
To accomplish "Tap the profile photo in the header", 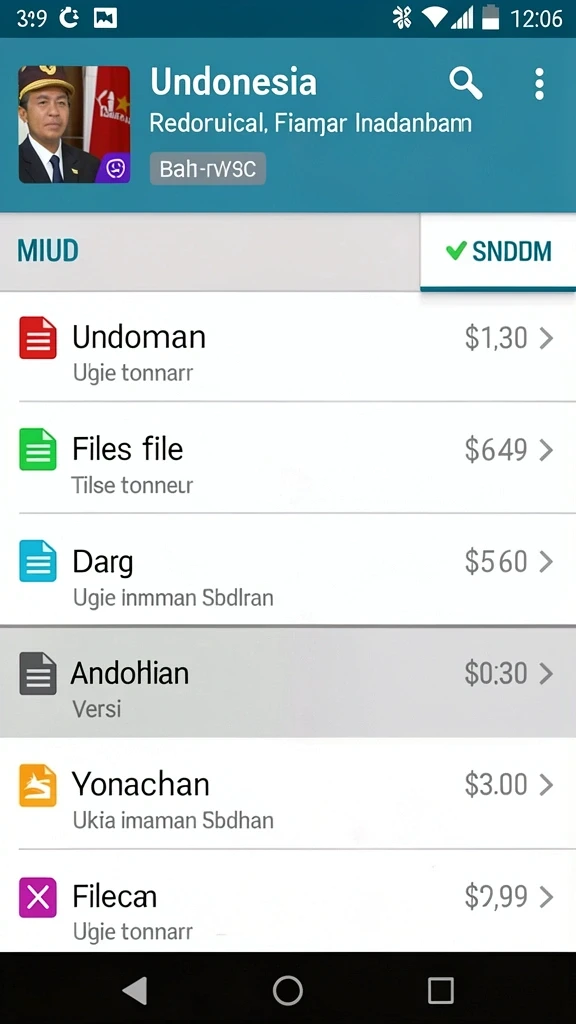I will click(74, 124).
